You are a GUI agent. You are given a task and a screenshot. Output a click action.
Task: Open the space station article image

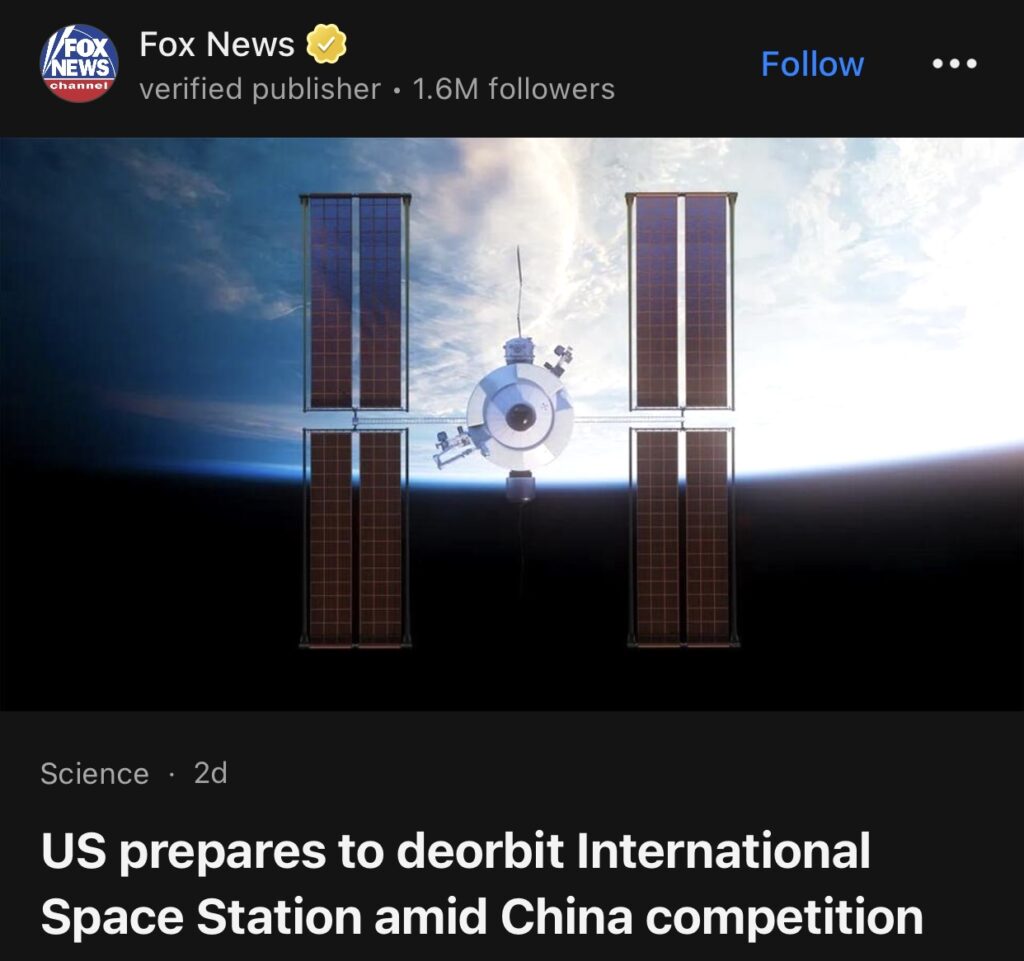point(512,424)
